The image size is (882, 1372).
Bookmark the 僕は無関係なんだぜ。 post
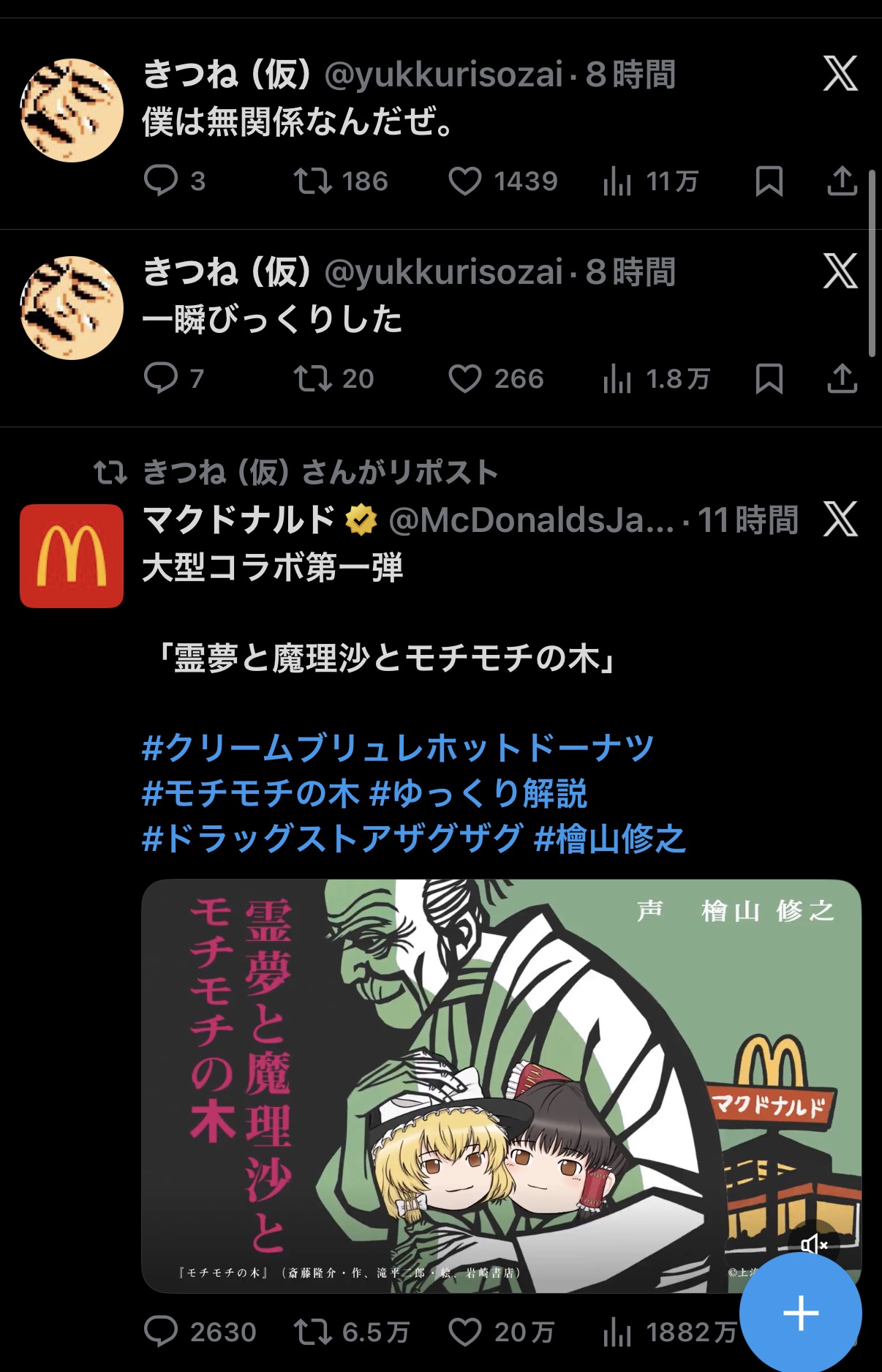(x=769, y=181)
